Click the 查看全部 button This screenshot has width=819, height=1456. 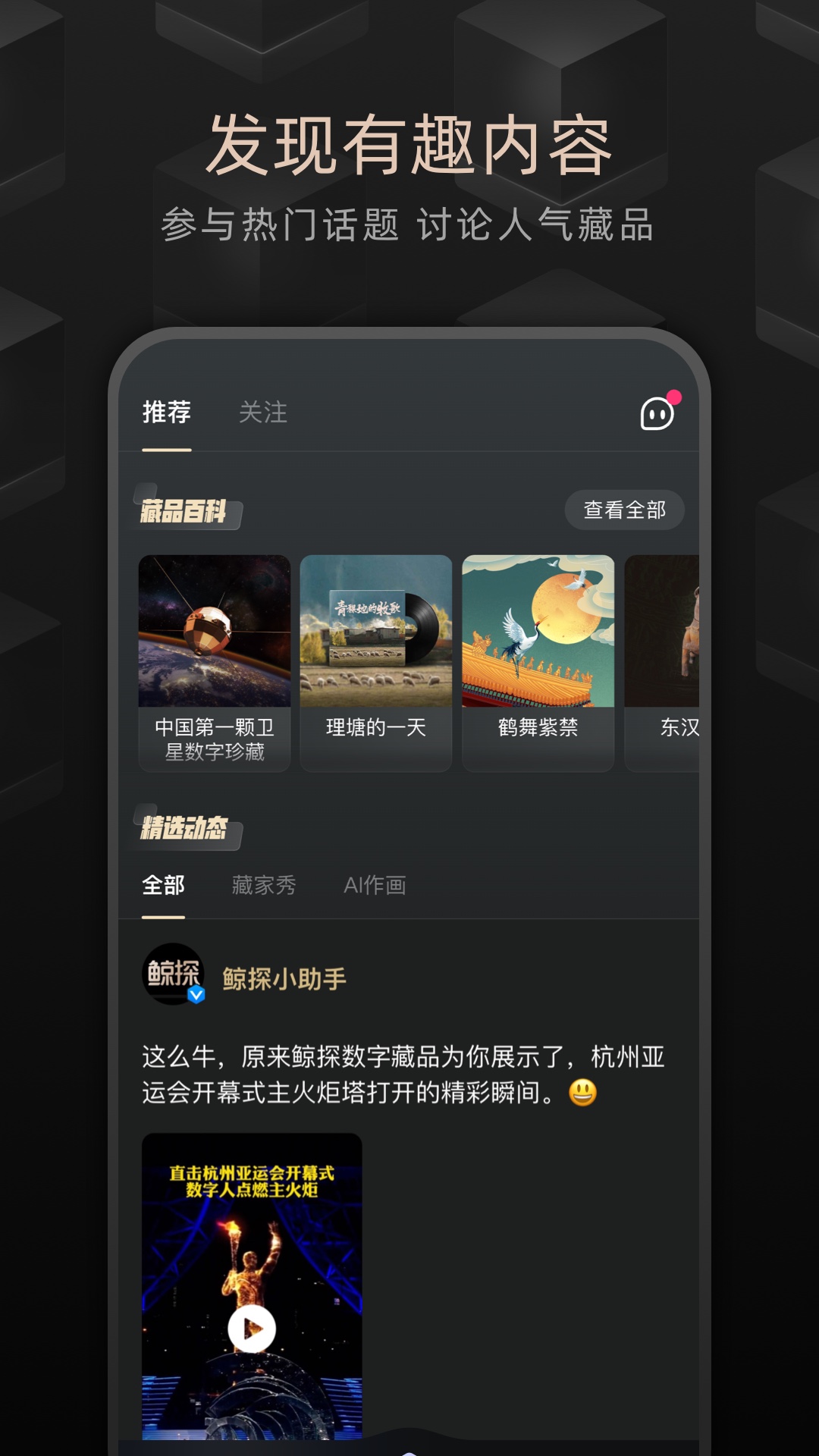pyautogui.click(x=625, y=510)
